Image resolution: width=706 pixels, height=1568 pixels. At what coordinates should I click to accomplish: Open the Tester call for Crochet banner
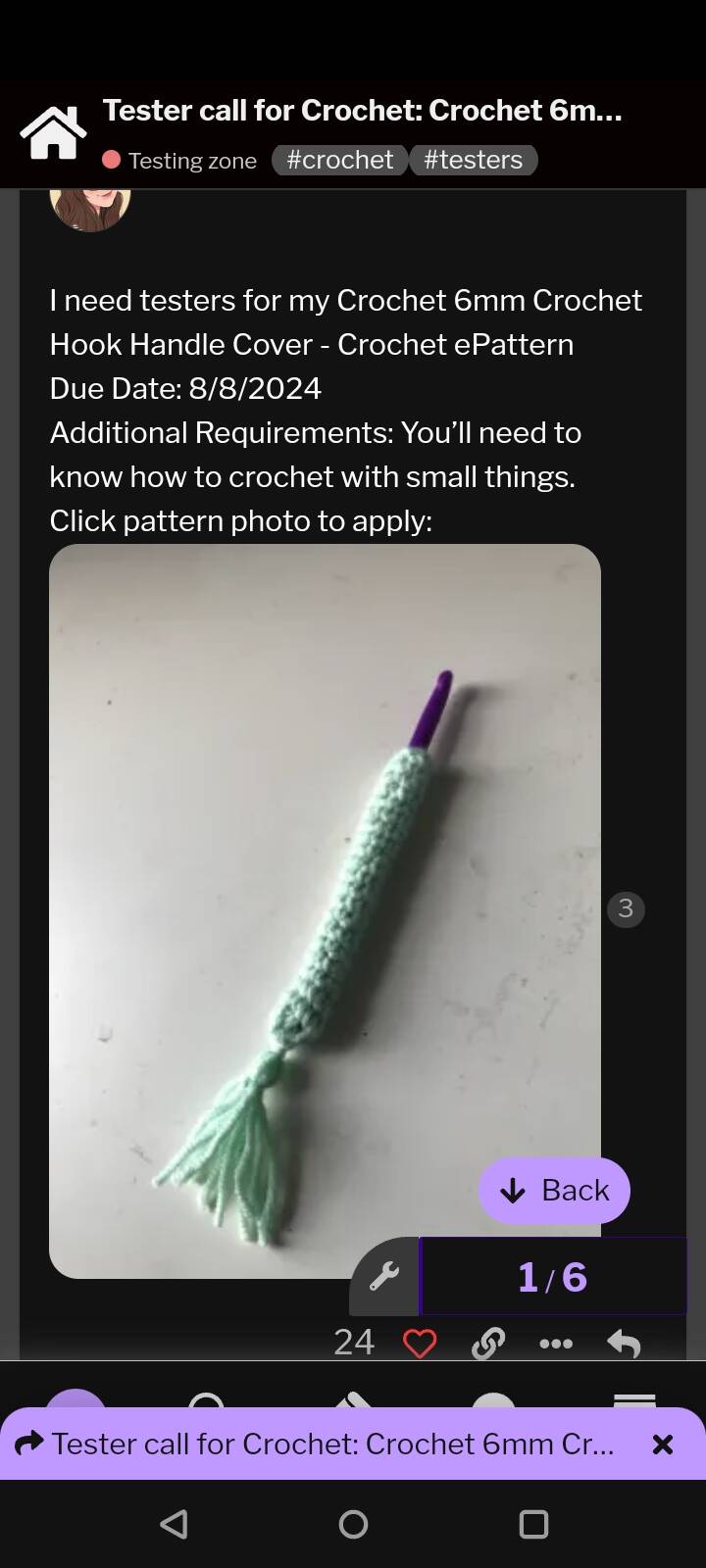tap(317, 1444)
